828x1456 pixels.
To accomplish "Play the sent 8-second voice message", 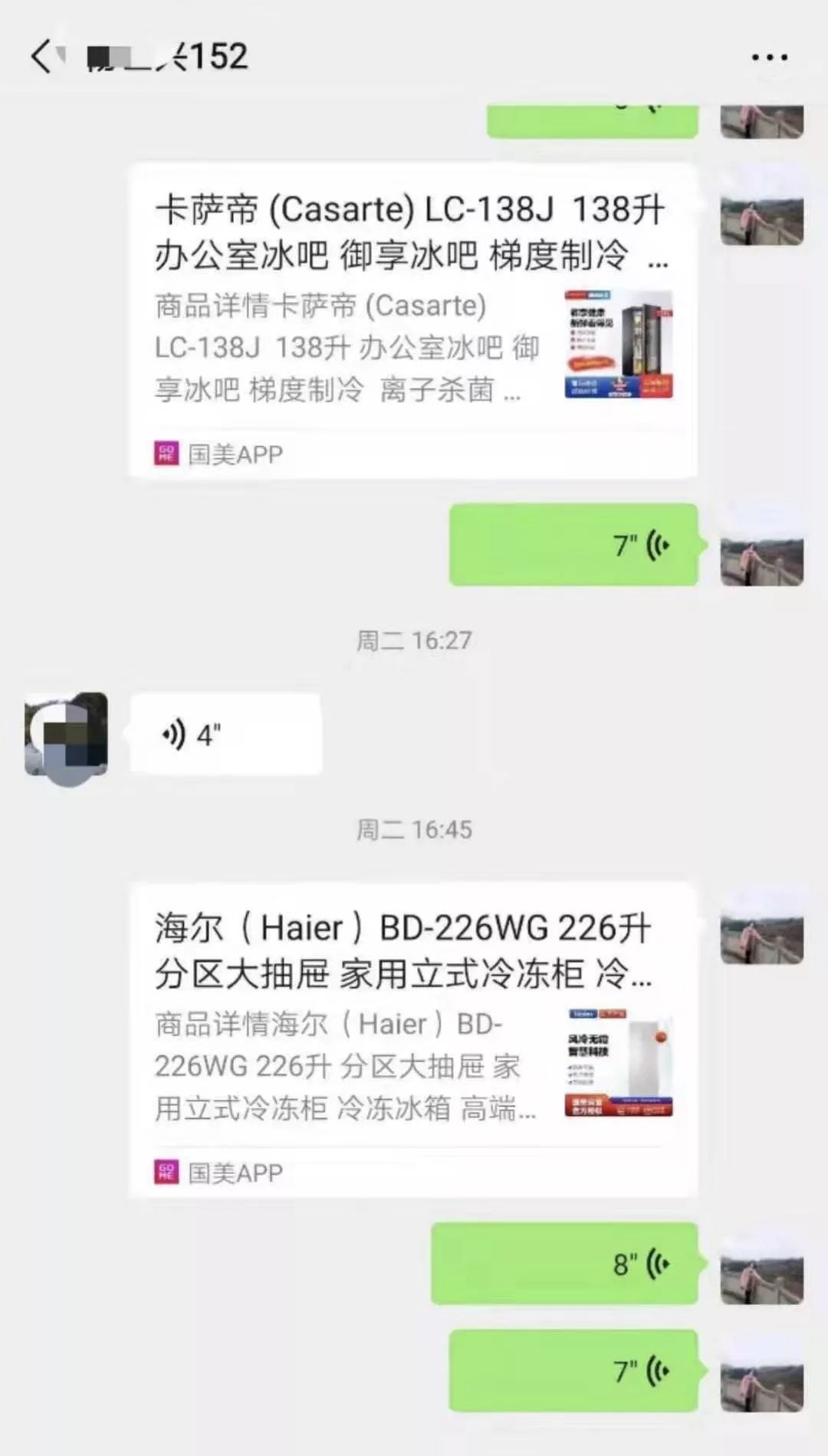I will 564,1264.
